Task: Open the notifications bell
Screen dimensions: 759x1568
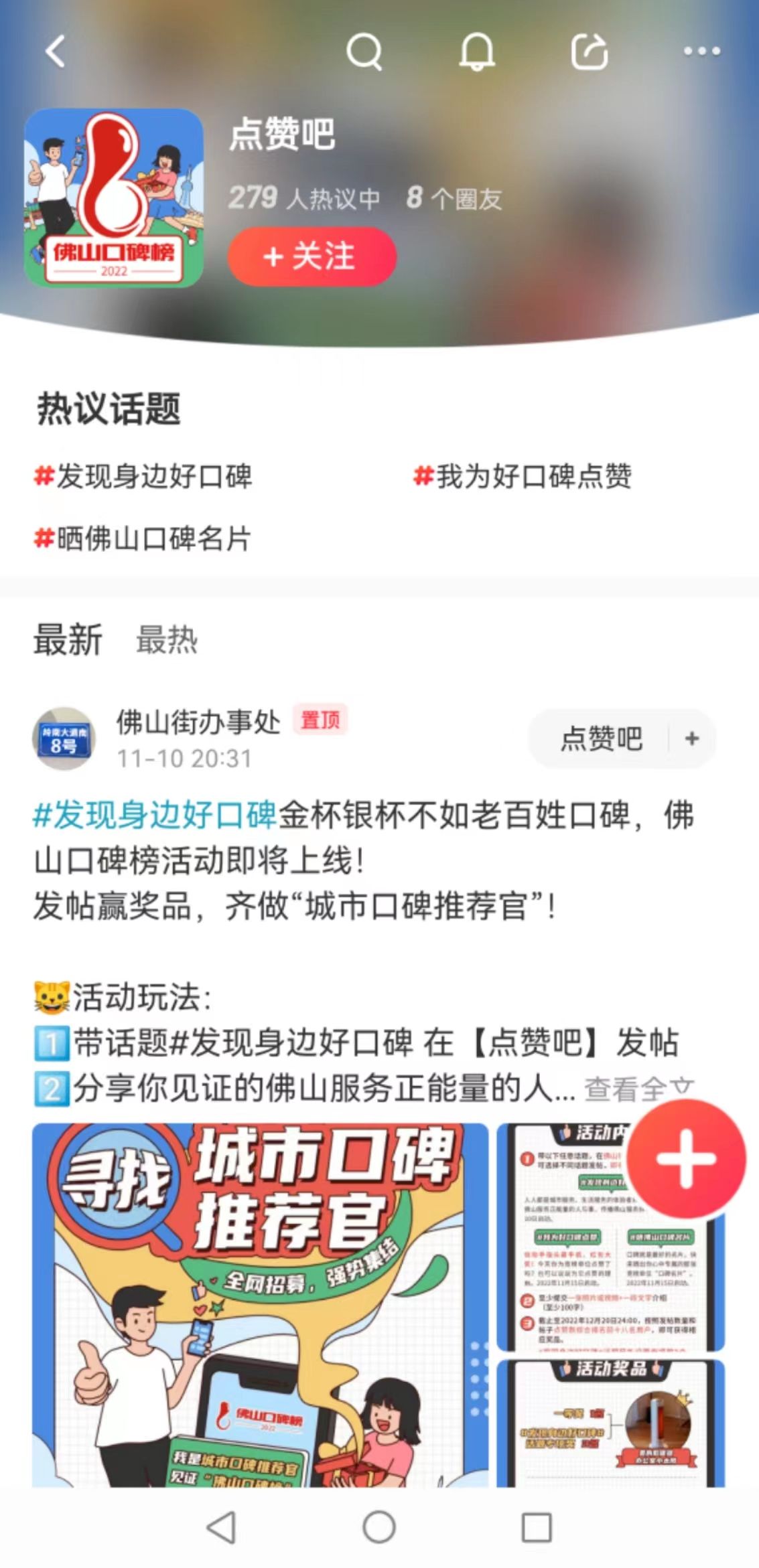Action: pos(477,52)
